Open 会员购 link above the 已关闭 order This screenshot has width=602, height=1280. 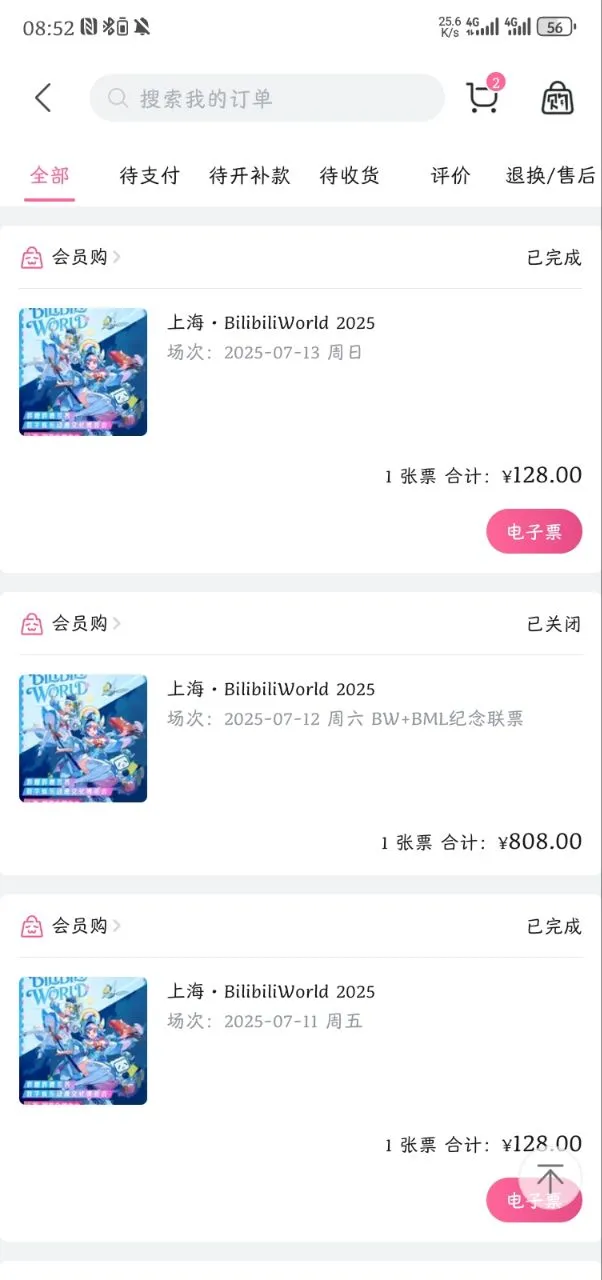tap(70, 623)
